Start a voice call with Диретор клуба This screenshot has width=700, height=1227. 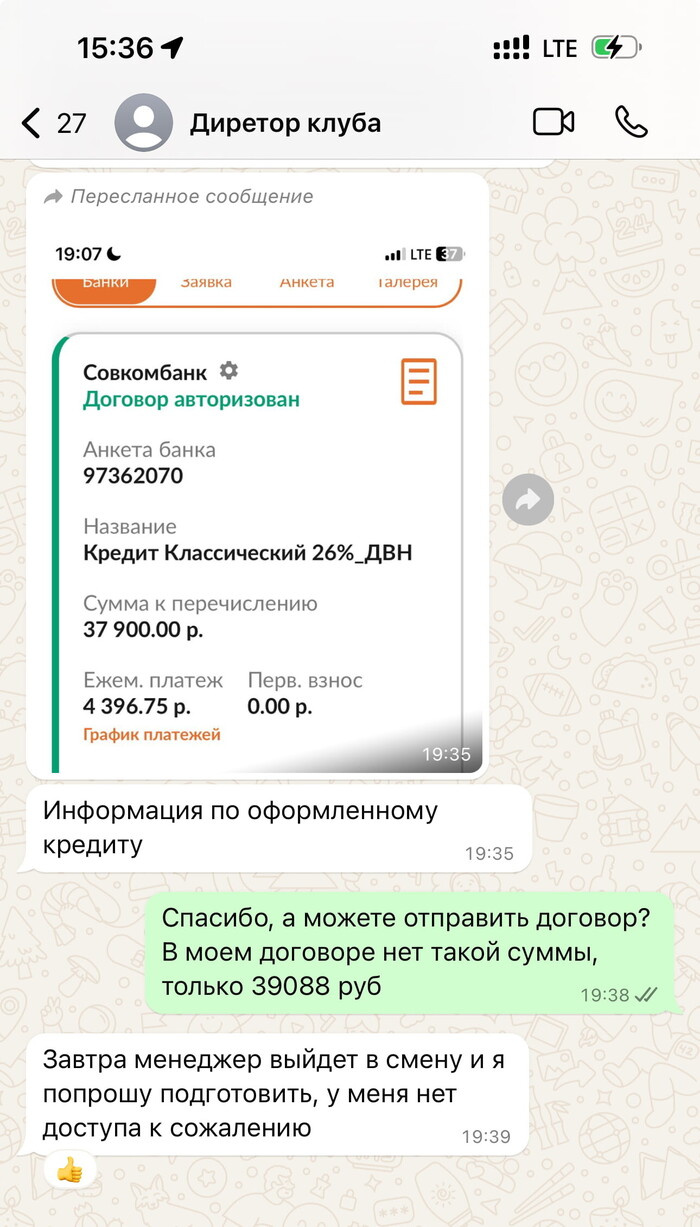(630, 122)
